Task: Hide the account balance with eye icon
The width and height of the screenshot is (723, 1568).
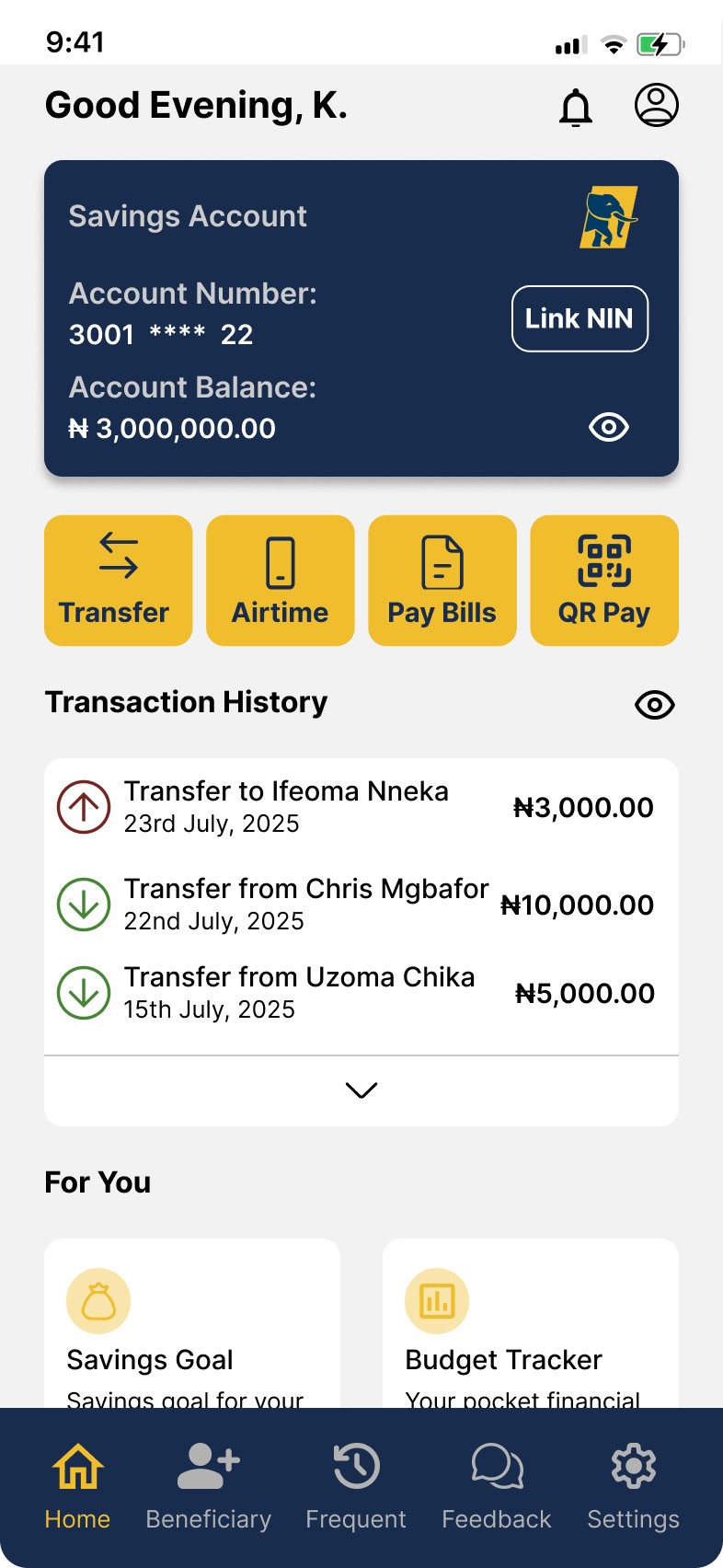Action: [x=608, y=427]
